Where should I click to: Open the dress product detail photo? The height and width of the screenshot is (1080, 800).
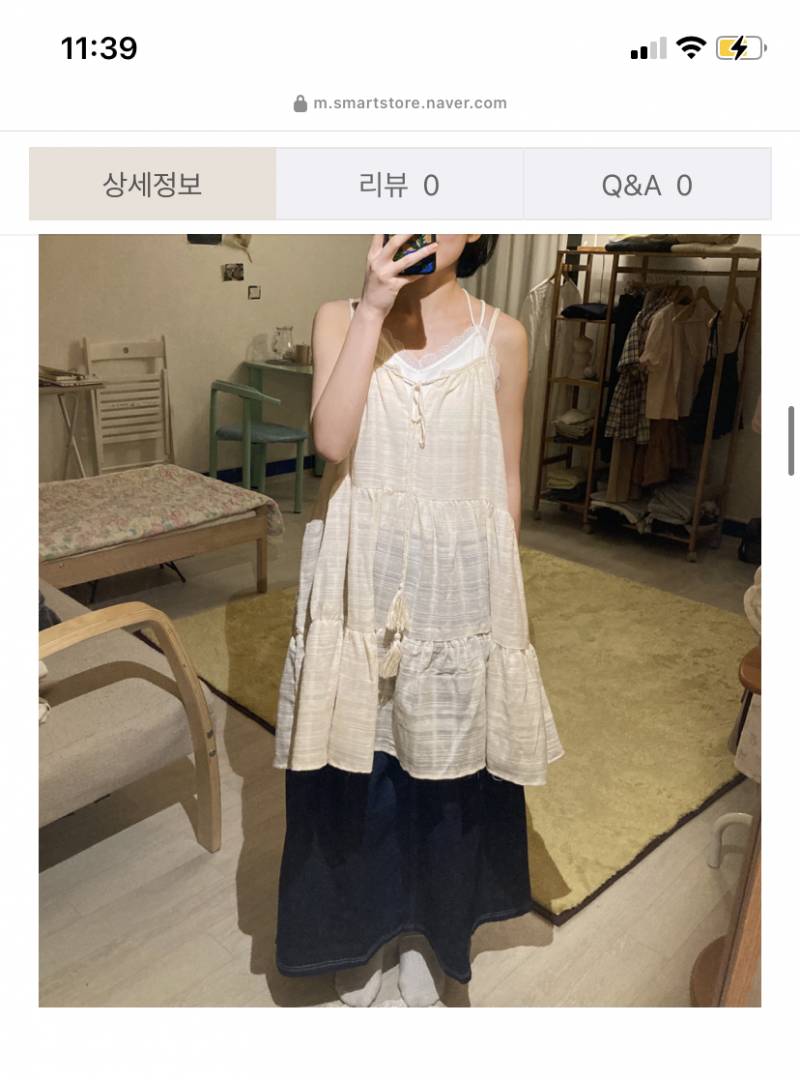pyautogui.click(x=400, y=620)
